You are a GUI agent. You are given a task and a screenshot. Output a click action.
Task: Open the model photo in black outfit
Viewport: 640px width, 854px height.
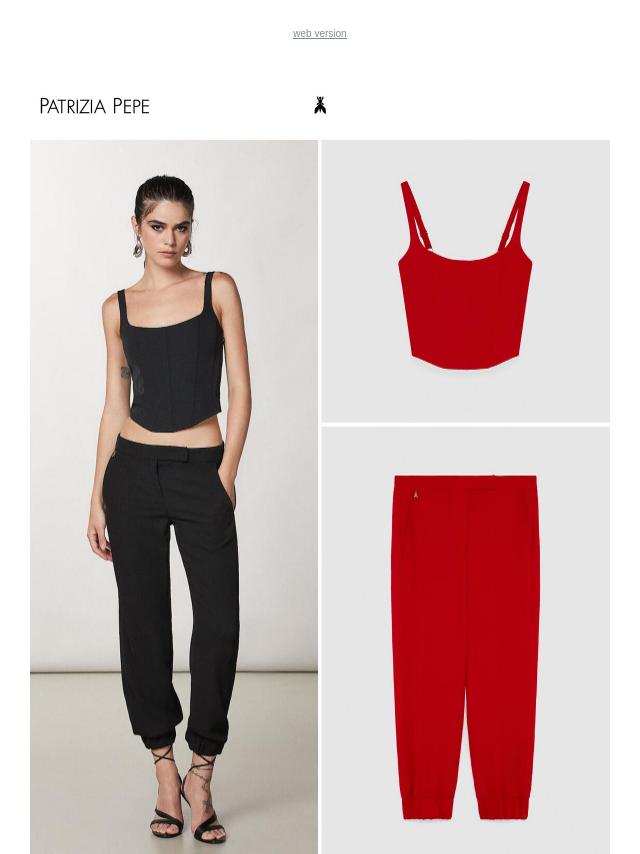pyautogui.click(x=174, y=496)
